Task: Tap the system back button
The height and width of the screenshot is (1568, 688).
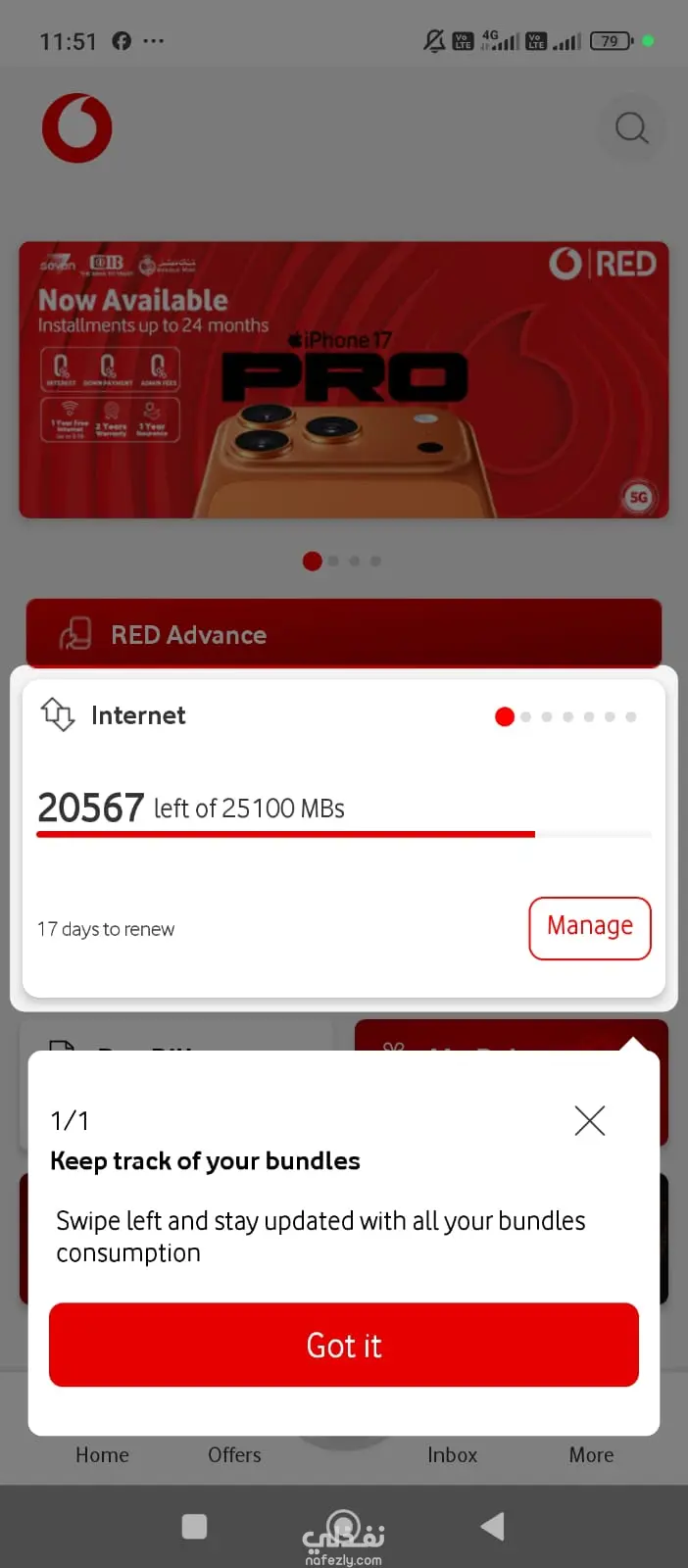Action: click(493, 1526)
